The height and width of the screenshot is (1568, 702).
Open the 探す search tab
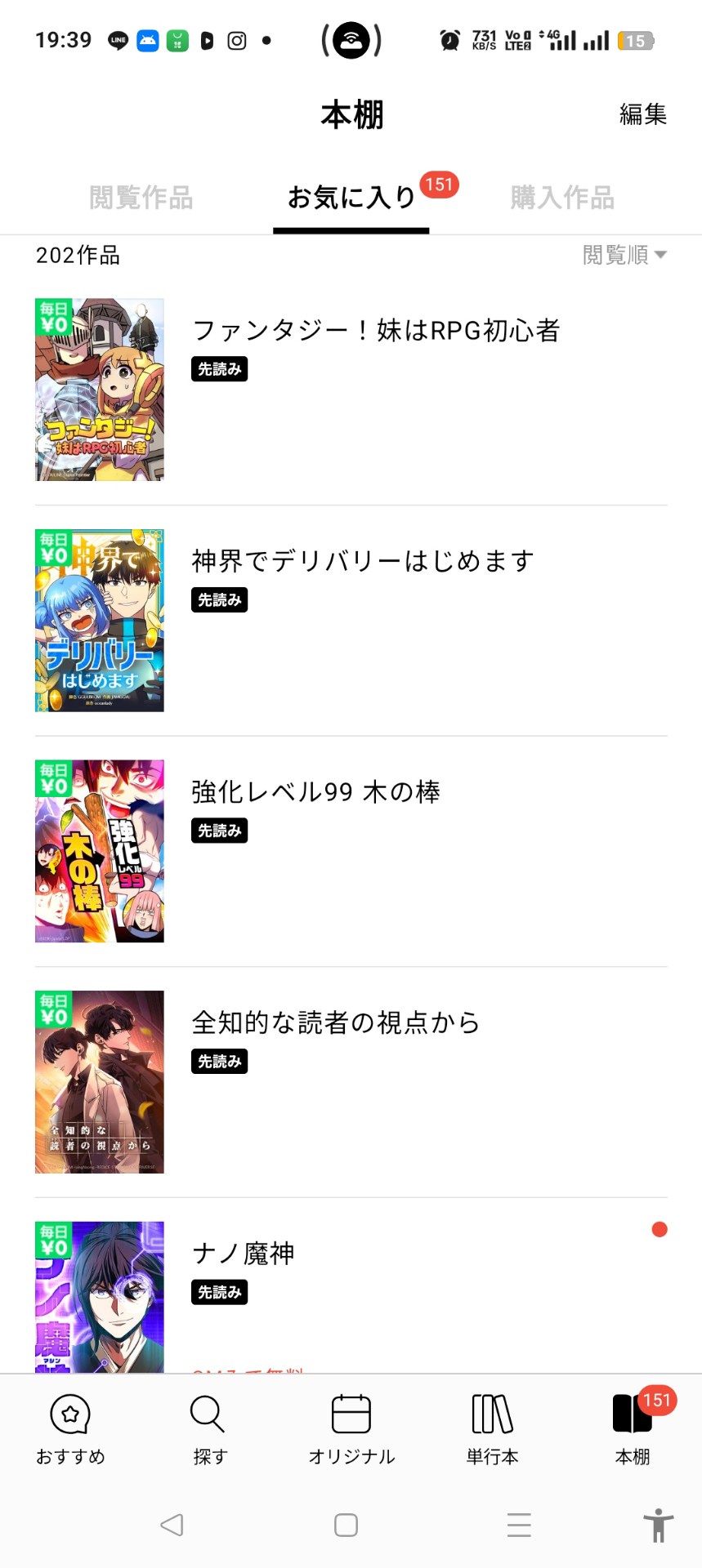click(x=210, y=1429)
